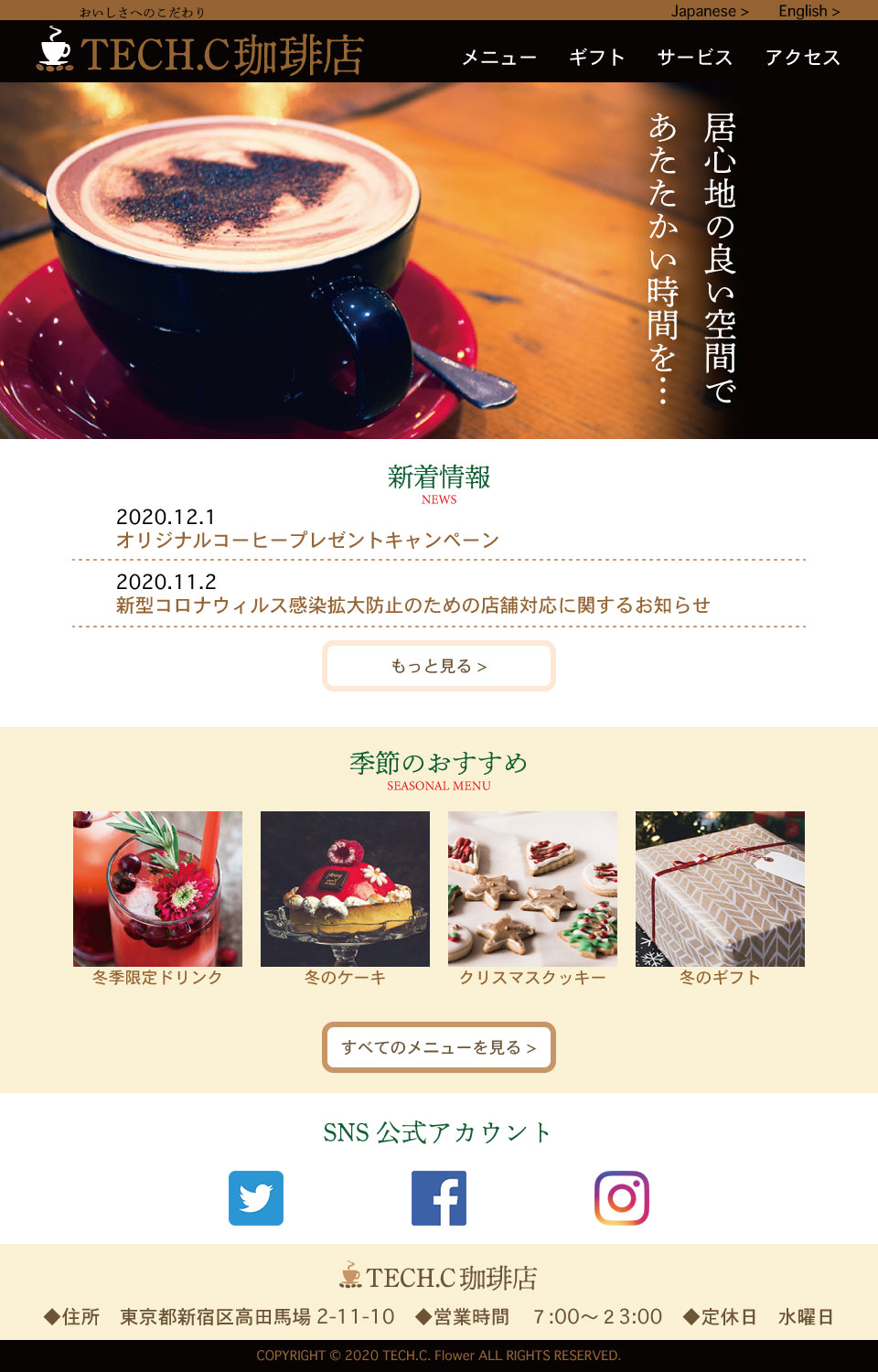Tap すべてのメニューを見る button
878x1372 pixels.
coord(438,1047)
